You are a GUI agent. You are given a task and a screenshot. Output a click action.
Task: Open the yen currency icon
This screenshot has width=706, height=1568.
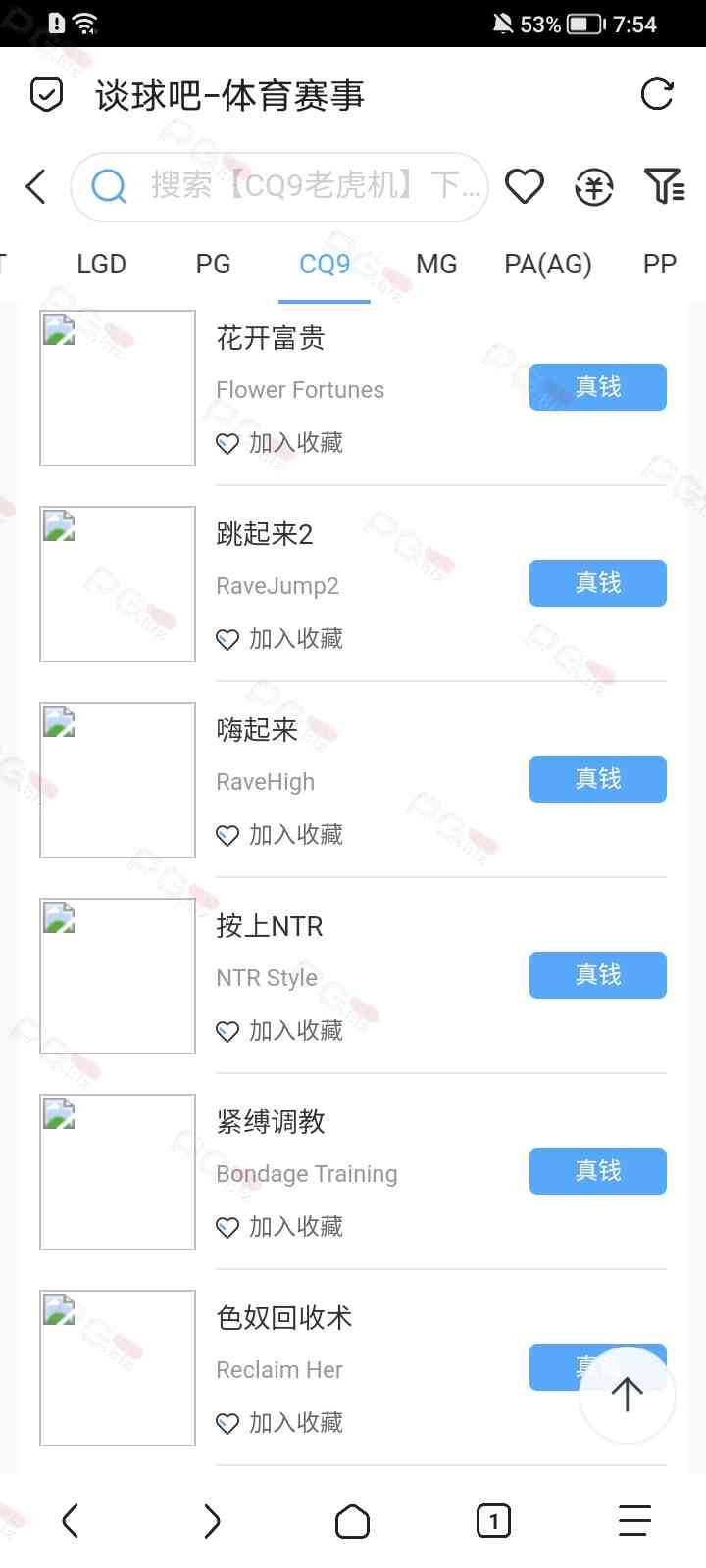coord(594,186)
